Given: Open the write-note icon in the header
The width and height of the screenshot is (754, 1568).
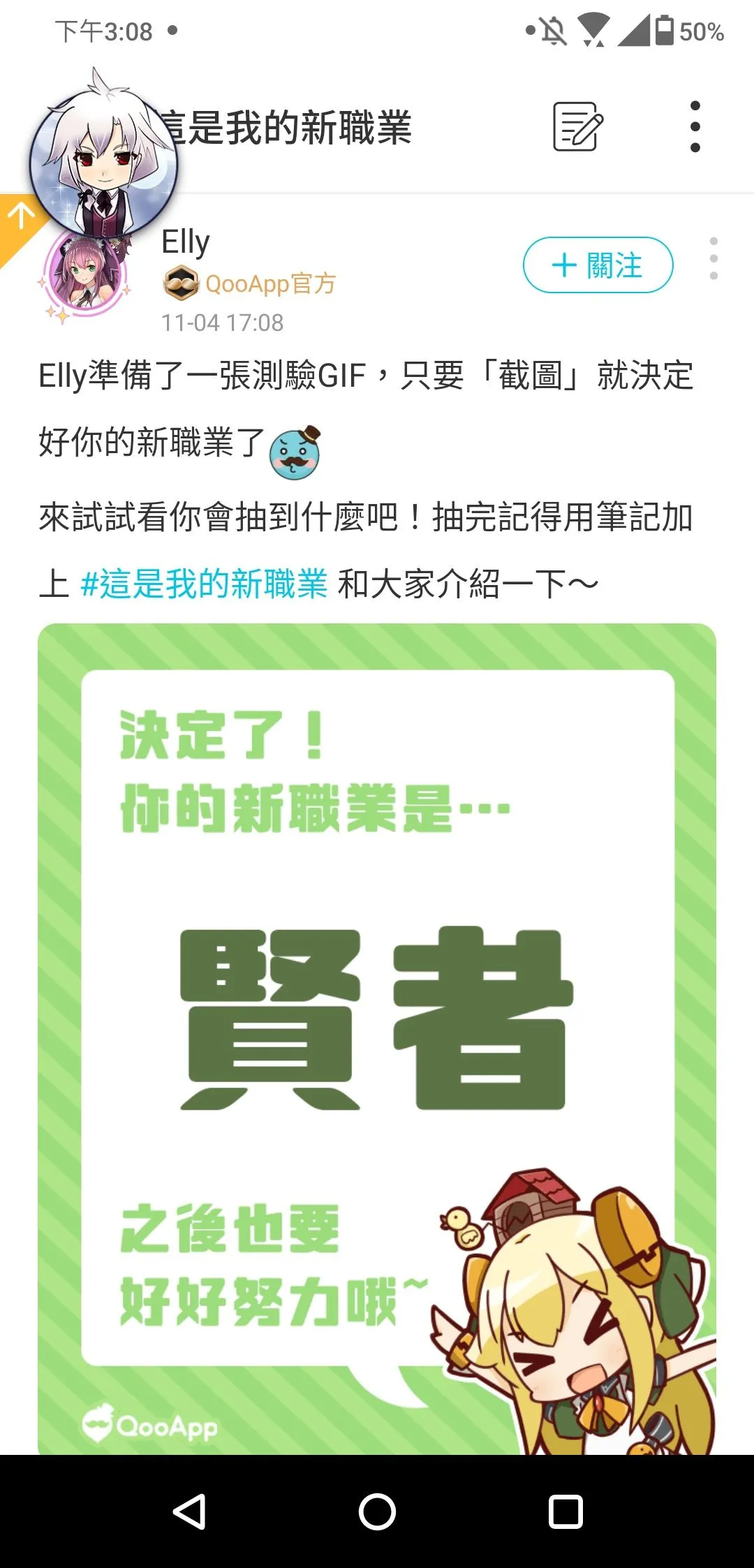Looking at the screenshot, I should [x=577, y=126].
